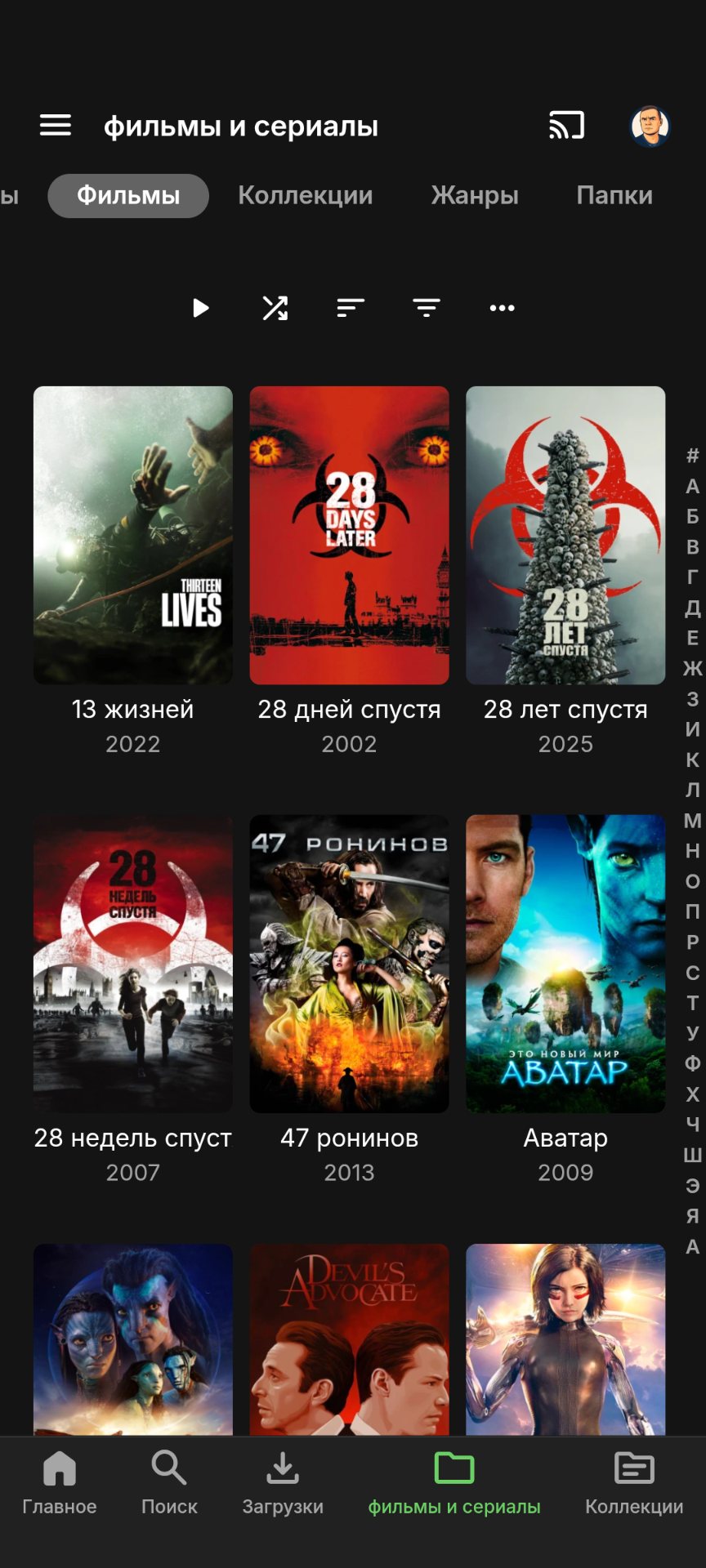
Task: Open 28 лет спустя from 2025
Action: pyautogui.click(x=565, y=536)
